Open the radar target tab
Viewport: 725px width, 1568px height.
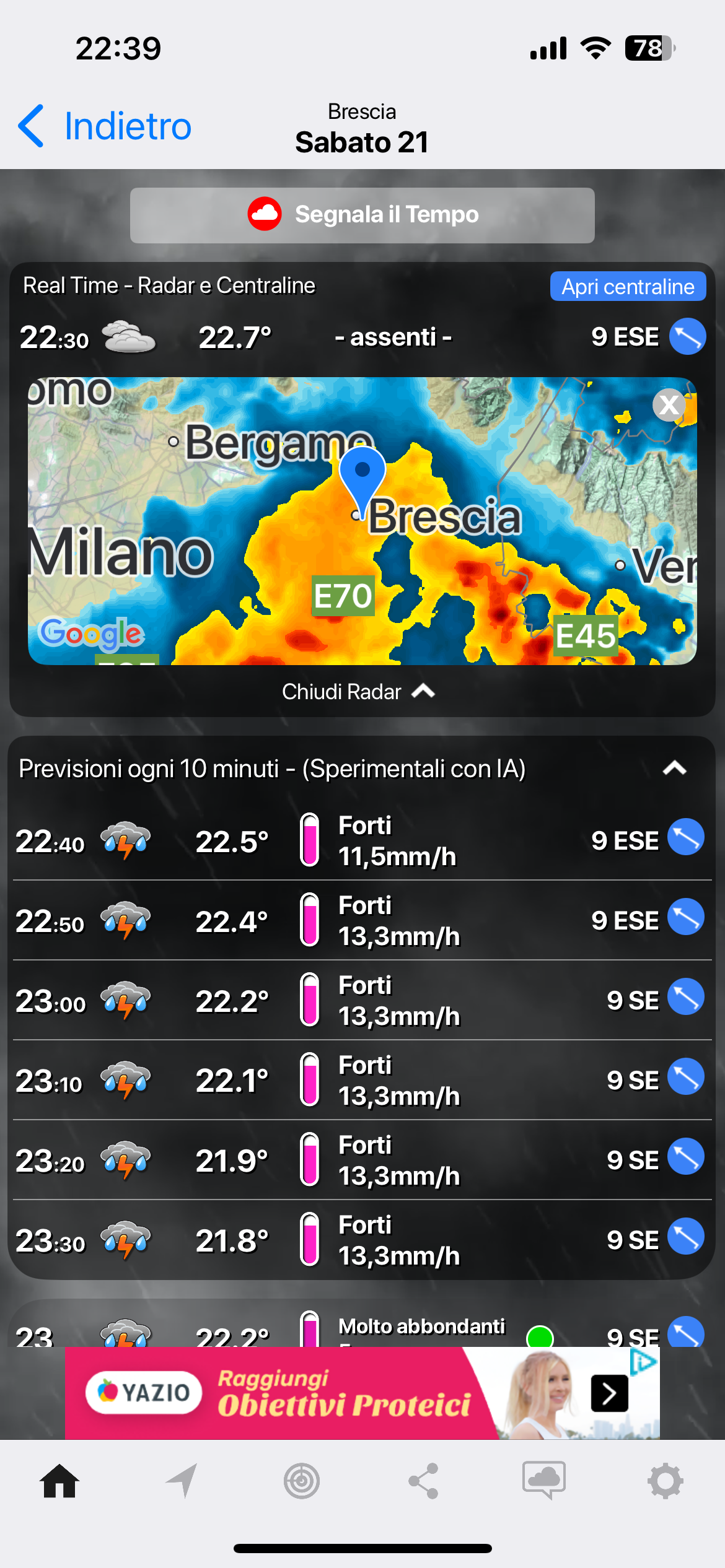(302, 1481)
